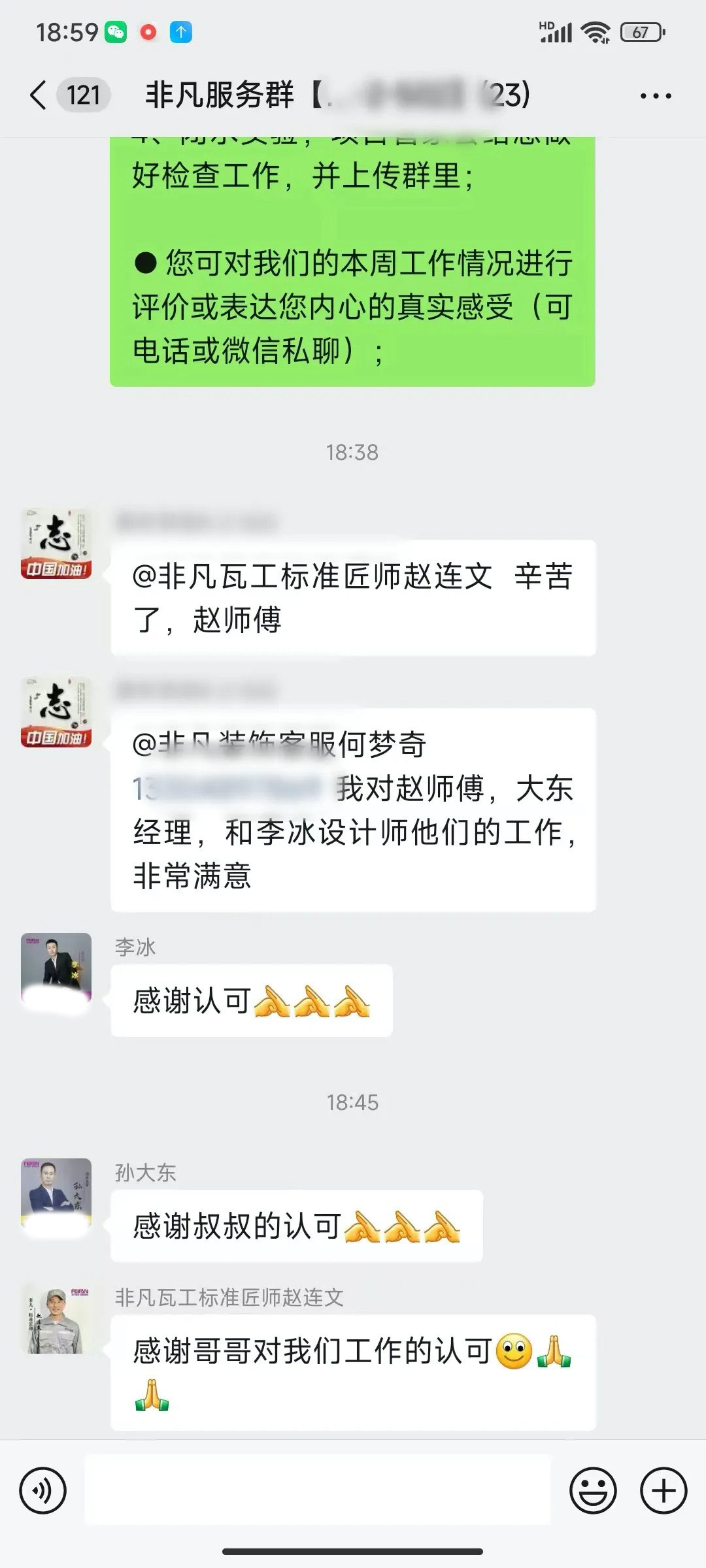706x1568 pixels.
Task: Go back to the chat list
Action: click(x=39, y=95)
